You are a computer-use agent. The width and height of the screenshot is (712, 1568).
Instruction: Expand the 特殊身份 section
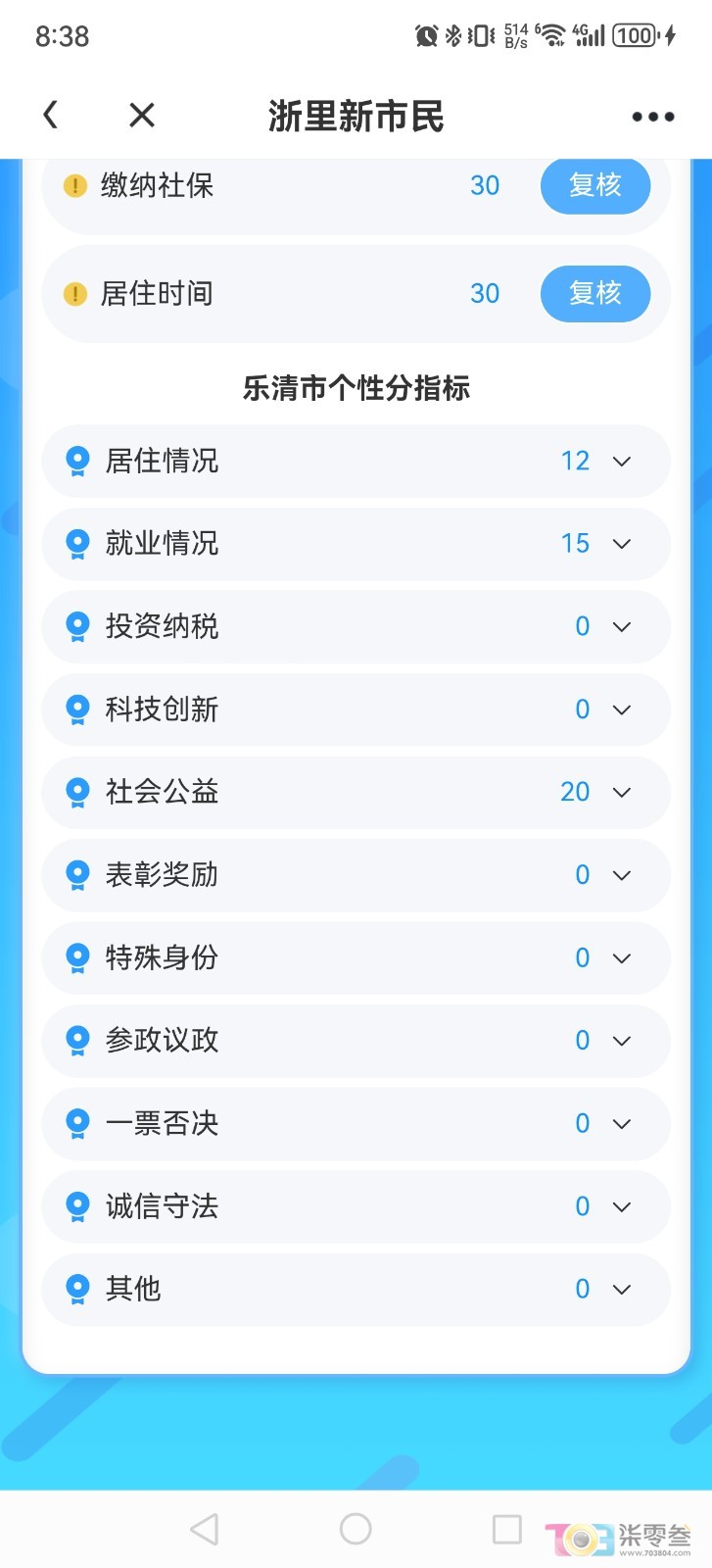pos(623,957)
